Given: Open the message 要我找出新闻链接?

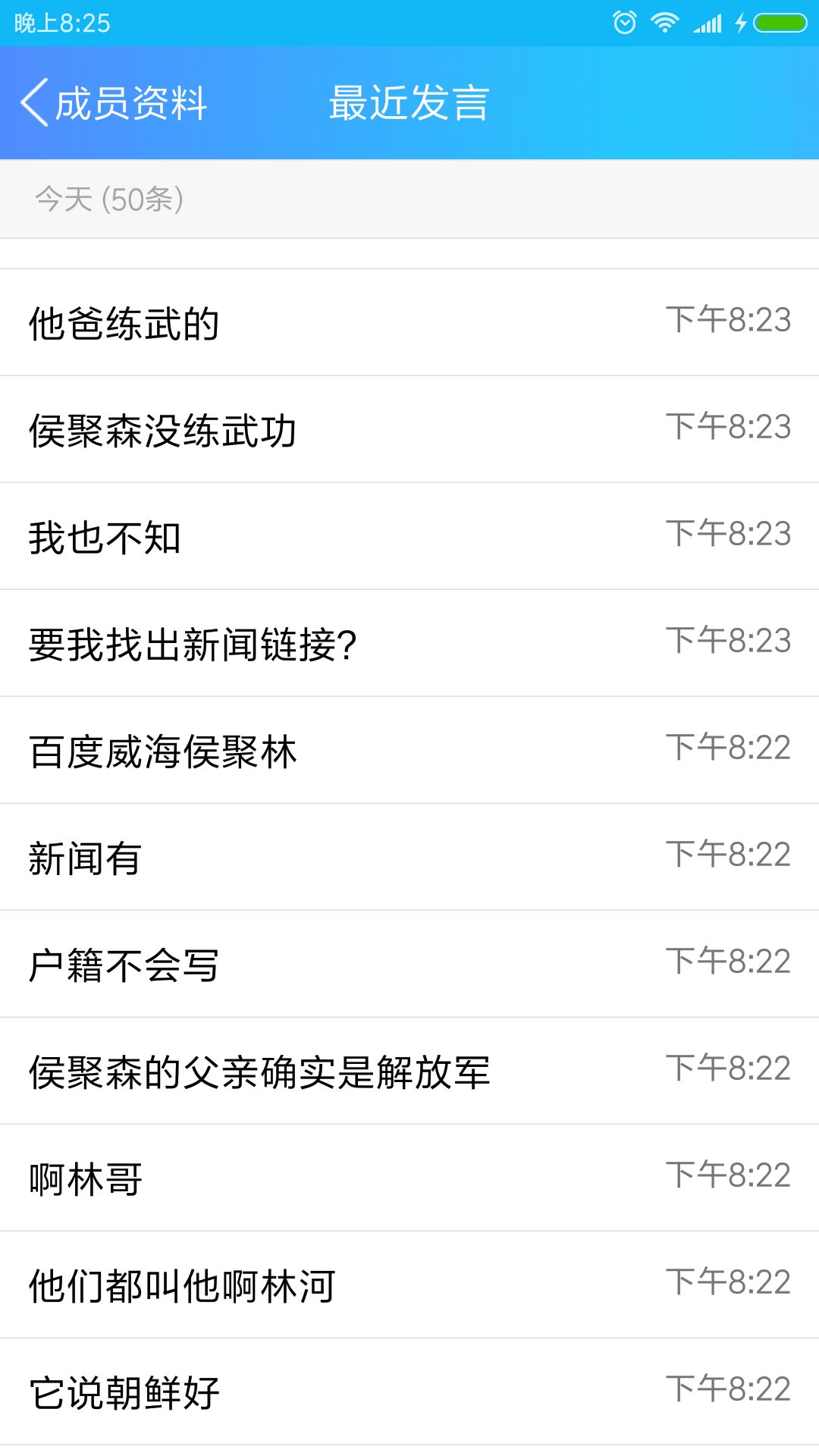Looking at the screenshot, I should (409, 643).
